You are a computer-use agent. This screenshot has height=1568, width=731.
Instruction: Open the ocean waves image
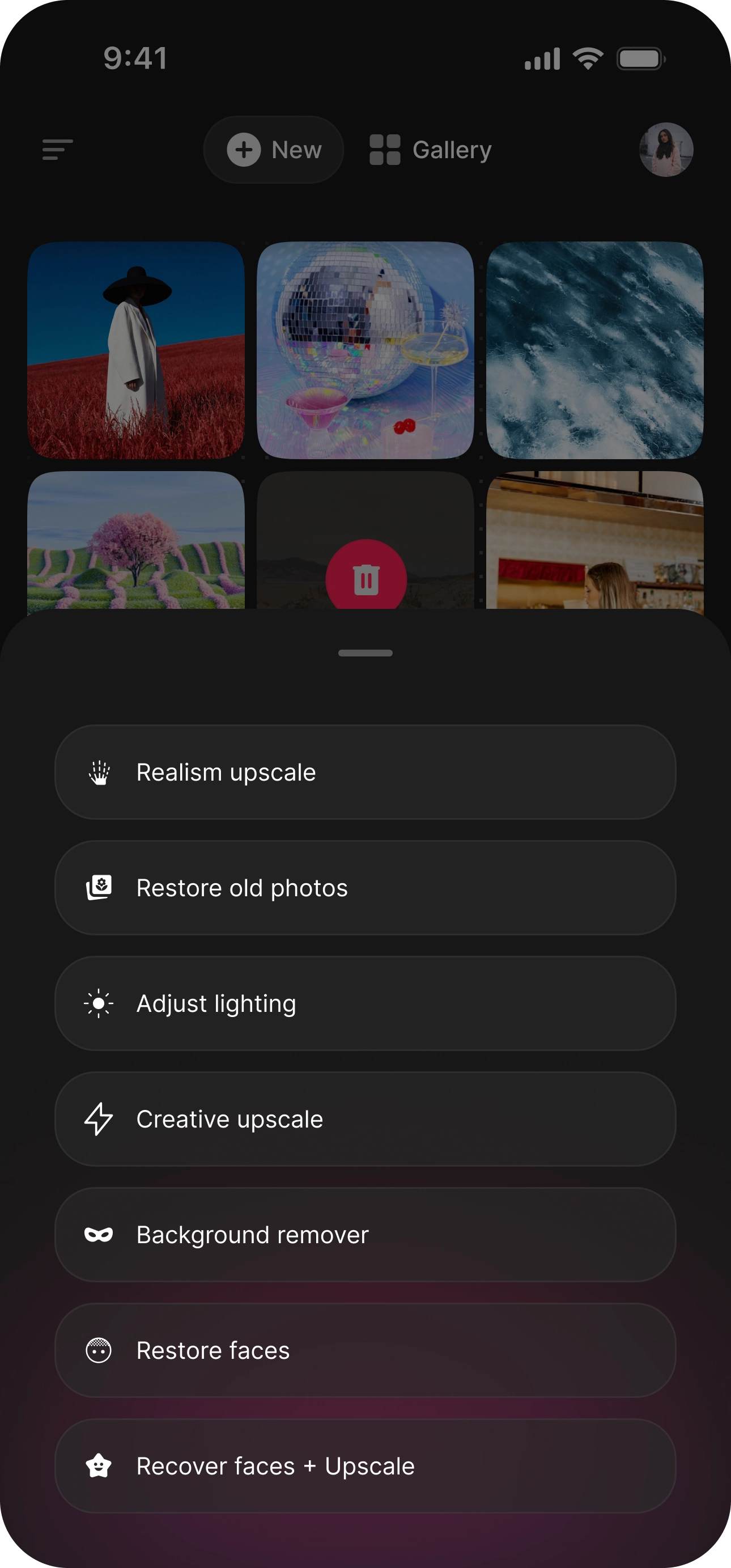click(594, 350)
